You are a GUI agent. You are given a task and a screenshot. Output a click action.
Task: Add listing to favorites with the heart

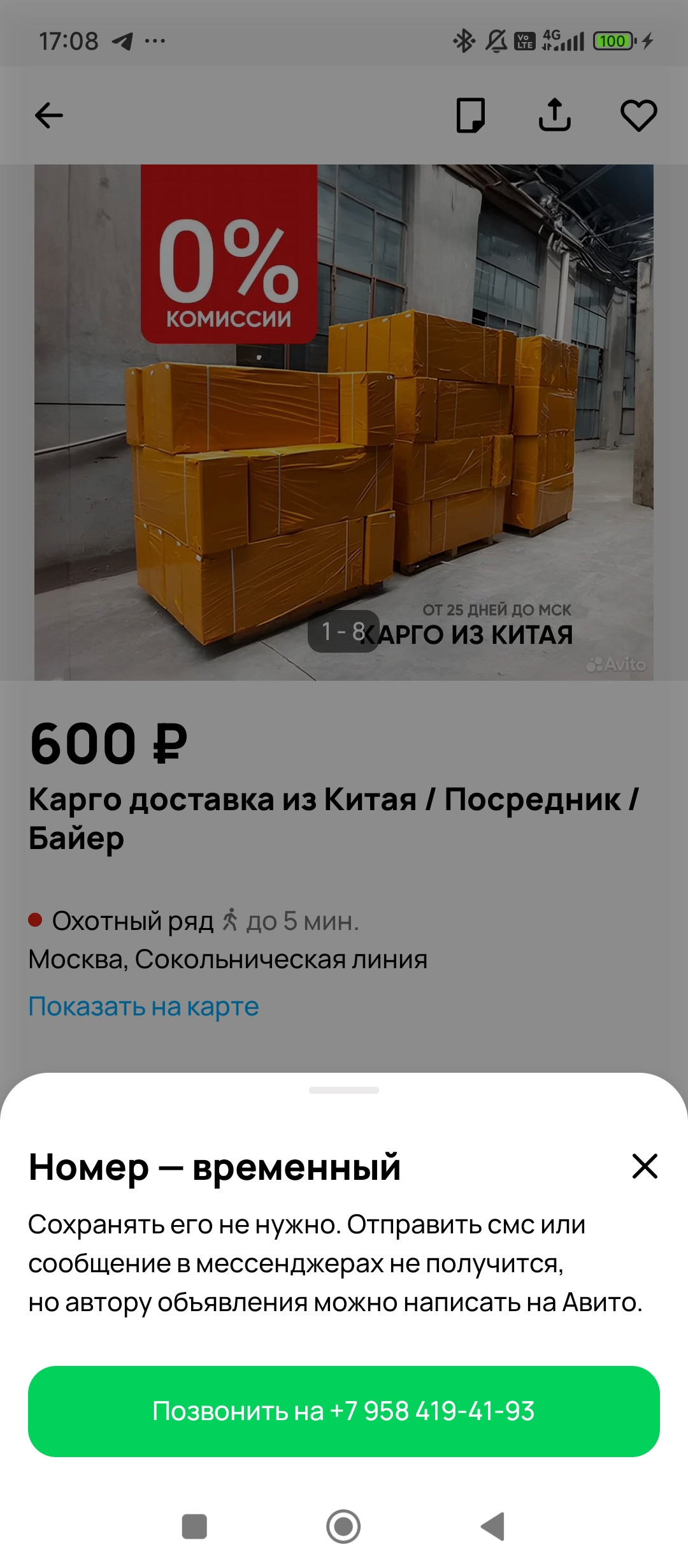click(x=638, y=115)
